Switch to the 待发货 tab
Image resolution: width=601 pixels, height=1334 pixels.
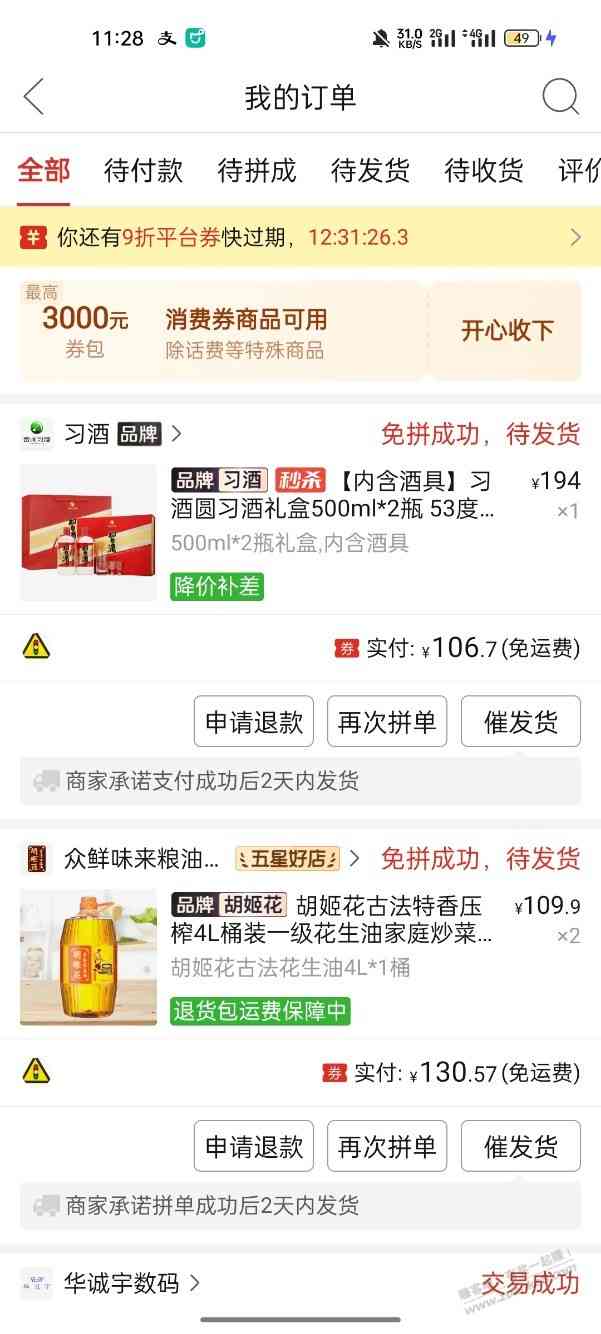tap(370, 170)
